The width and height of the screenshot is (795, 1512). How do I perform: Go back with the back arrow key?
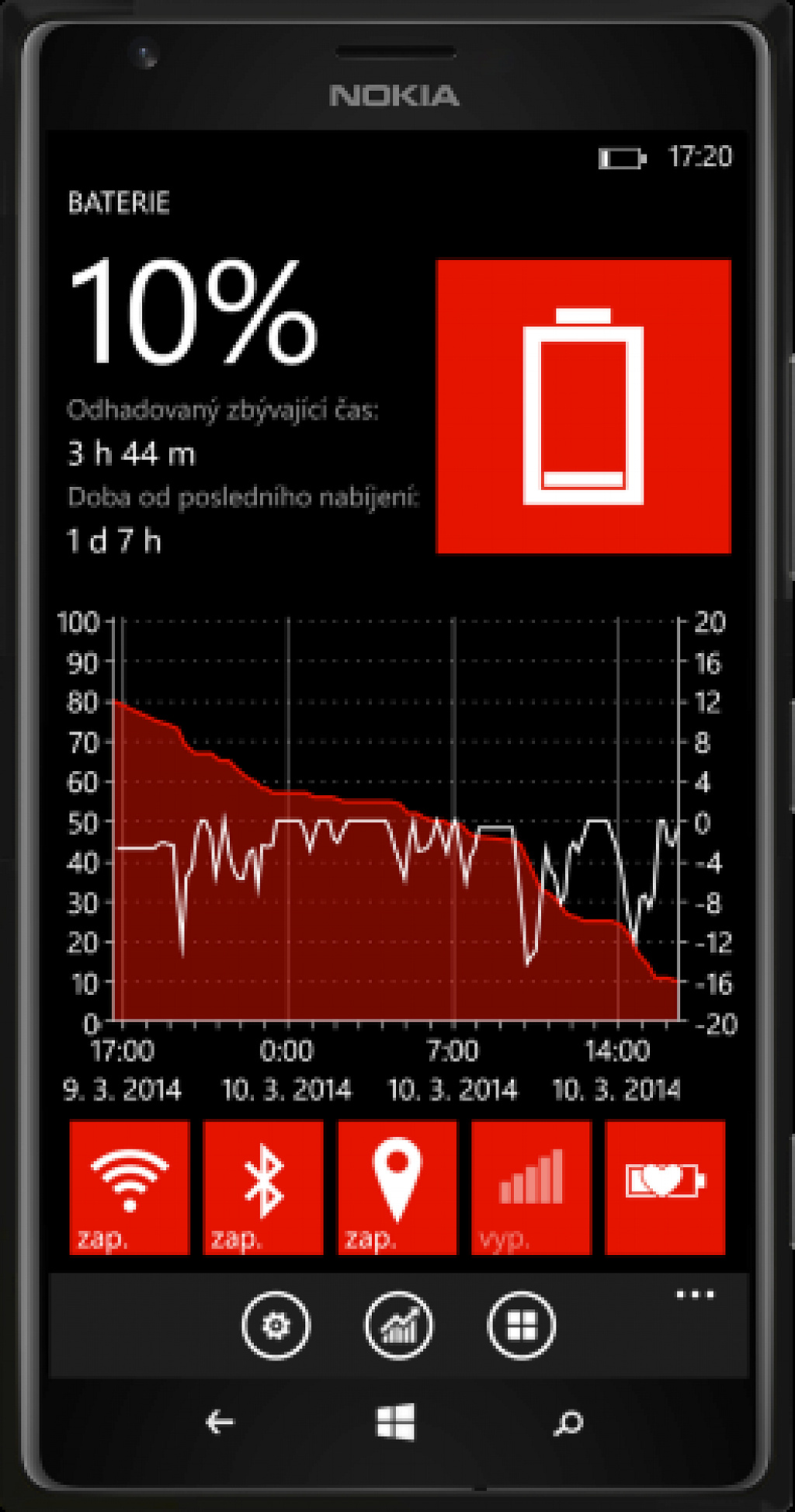220,1422
